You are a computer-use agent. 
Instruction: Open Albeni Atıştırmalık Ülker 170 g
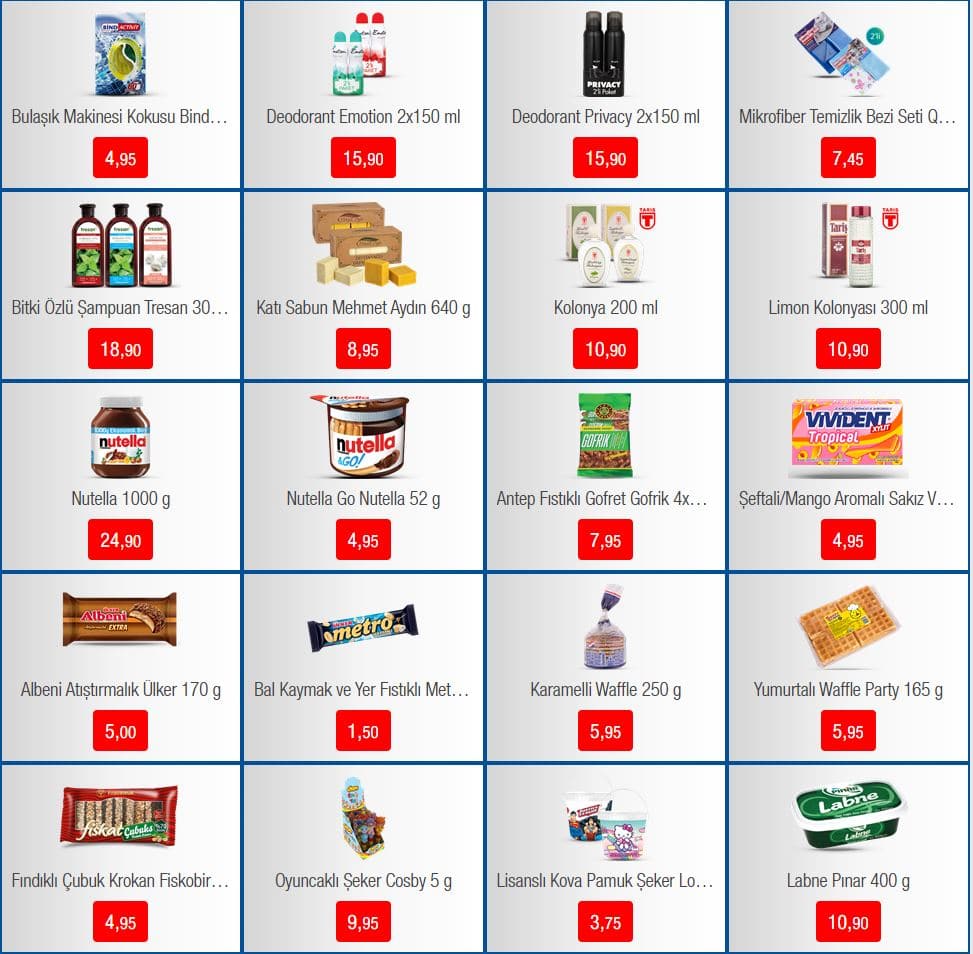[x=120, y=689]
